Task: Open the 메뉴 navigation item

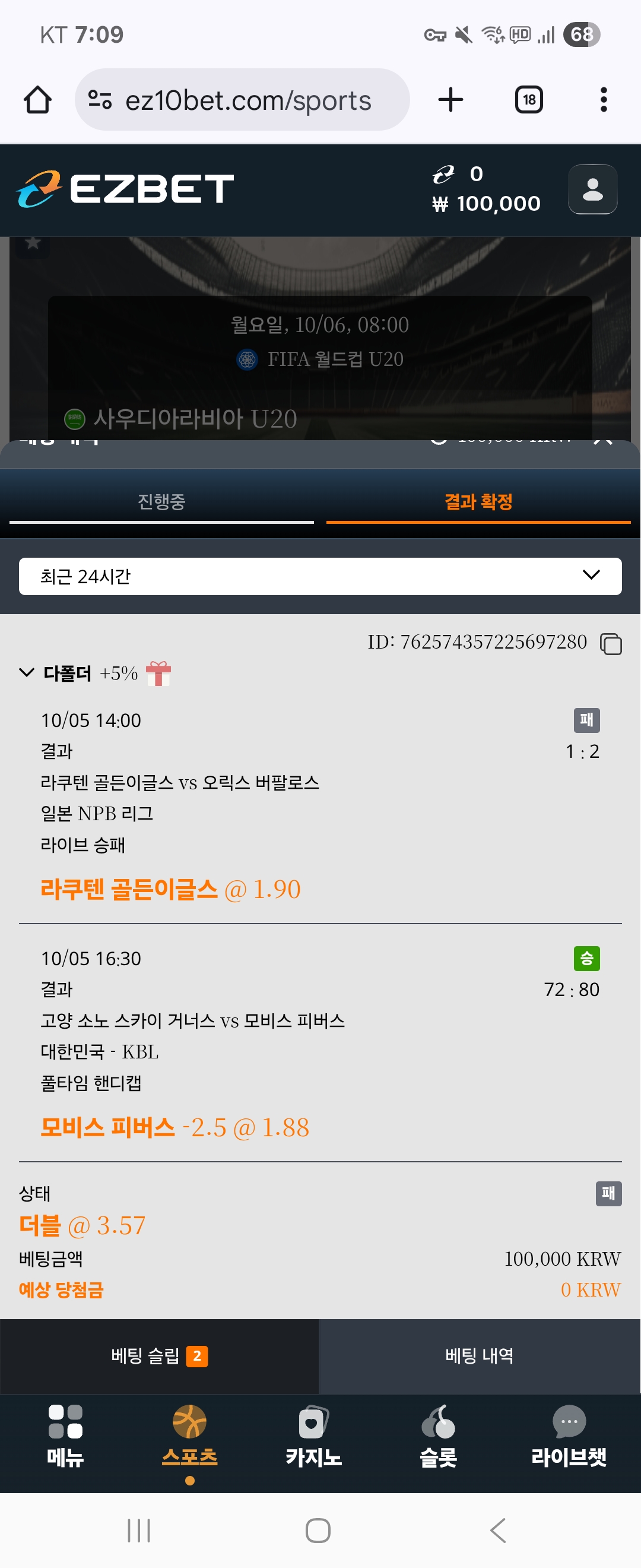Action: point(65,1434)
